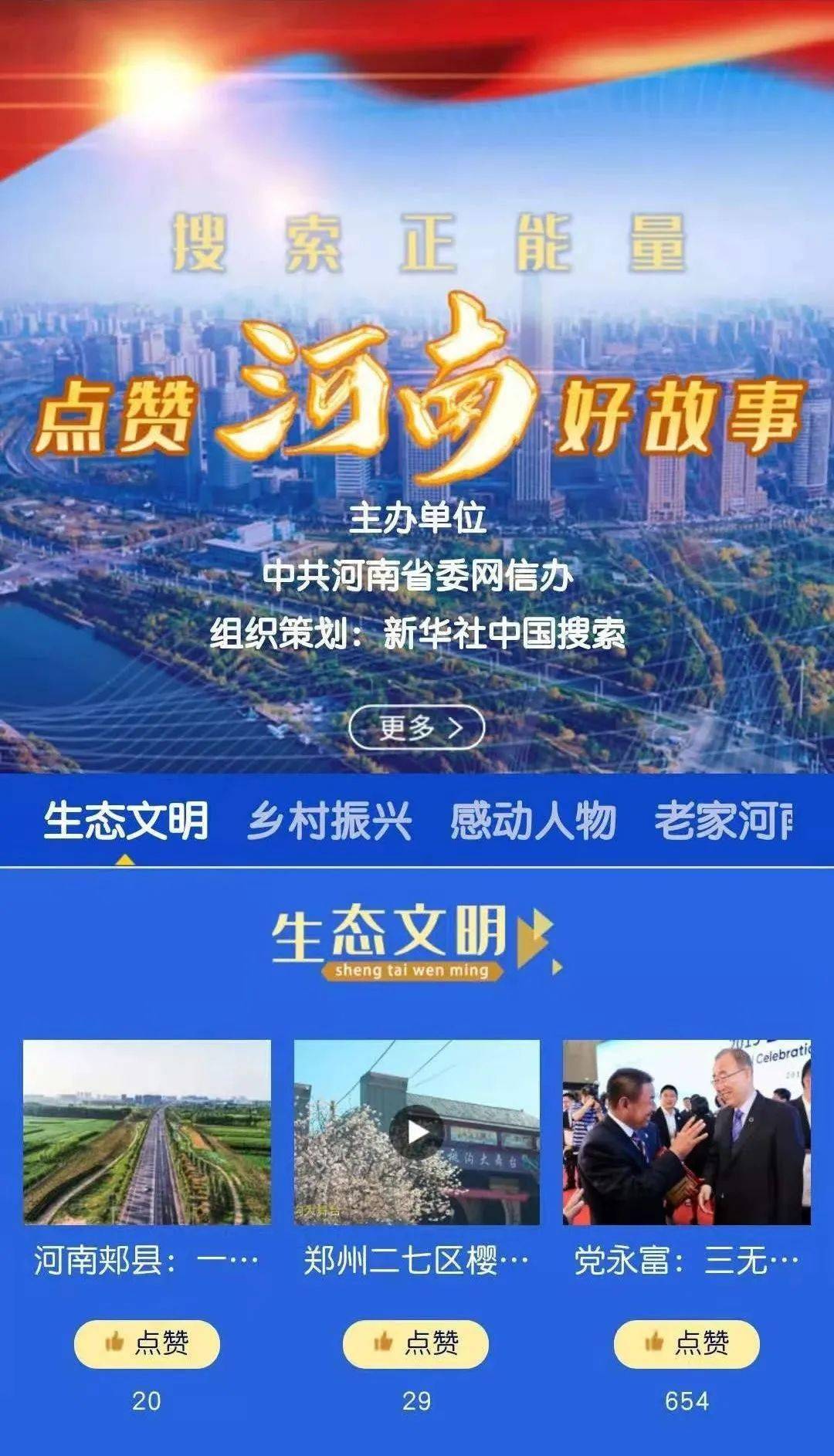Image resolution: width=834 pixels, height=1456 pixels.
Task: Select the 生态文明 tab
Action: [x=126, y=821]
